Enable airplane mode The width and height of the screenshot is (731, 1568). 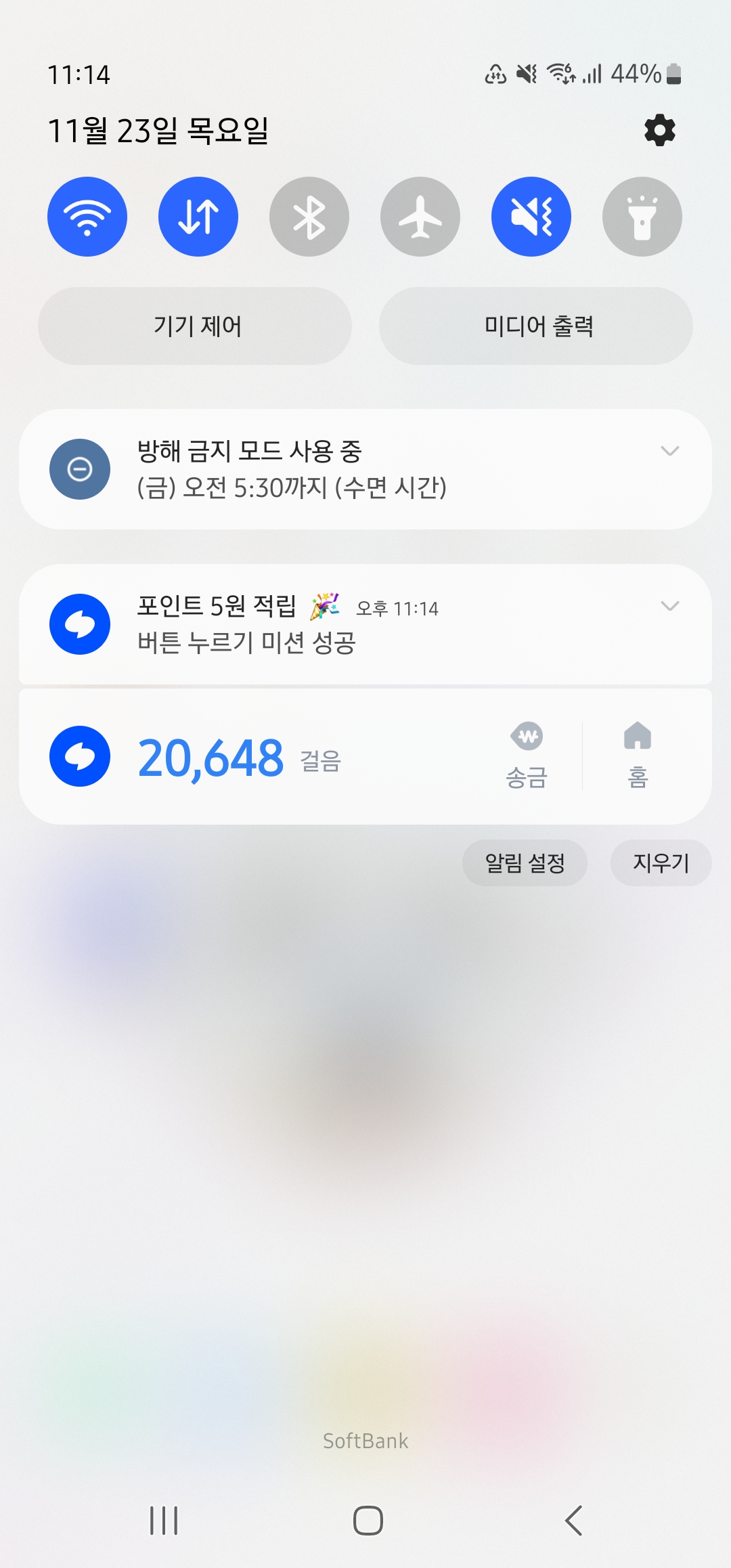pyautogui.click(x=420, y=217)
